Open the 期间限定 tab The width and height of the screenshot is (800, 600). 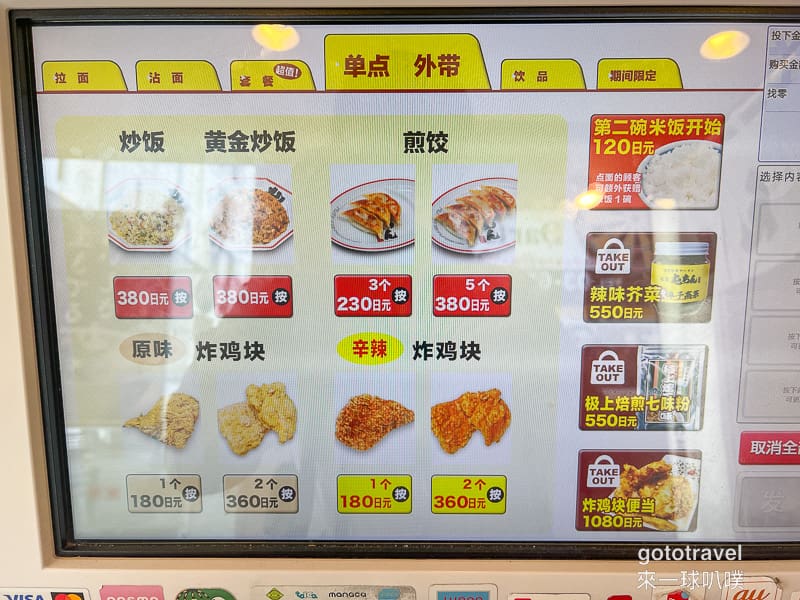click(639, 75)
